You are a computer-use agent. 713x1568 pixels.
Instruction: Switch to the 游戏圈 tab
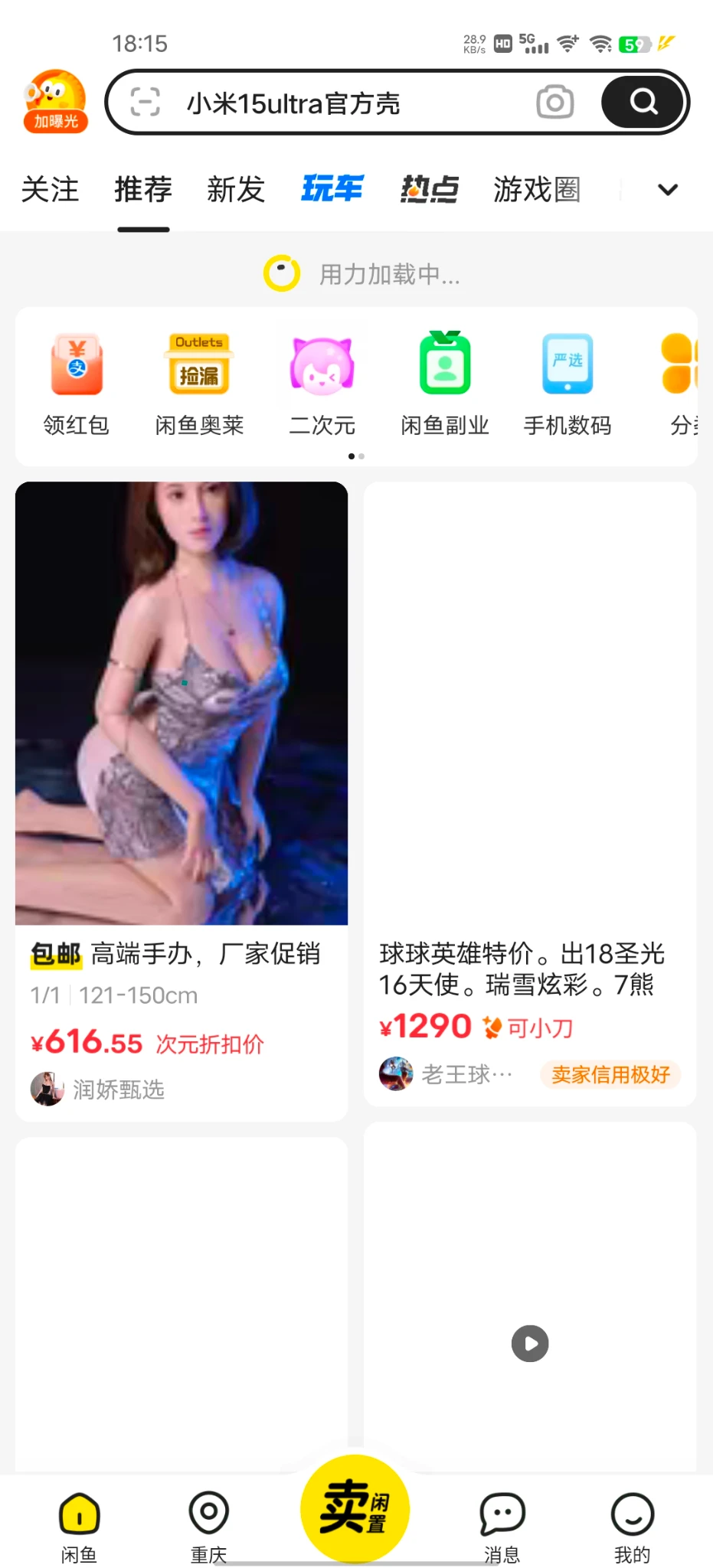click(x=537, y=189)
